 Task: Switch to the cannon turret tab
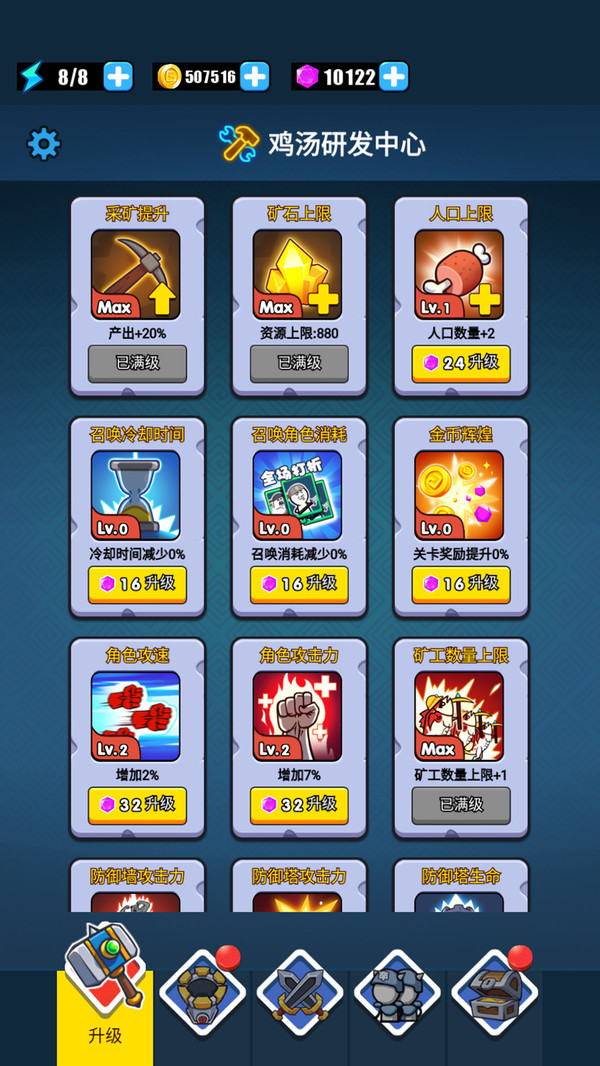pyautogui.click(x=202, y=995)
